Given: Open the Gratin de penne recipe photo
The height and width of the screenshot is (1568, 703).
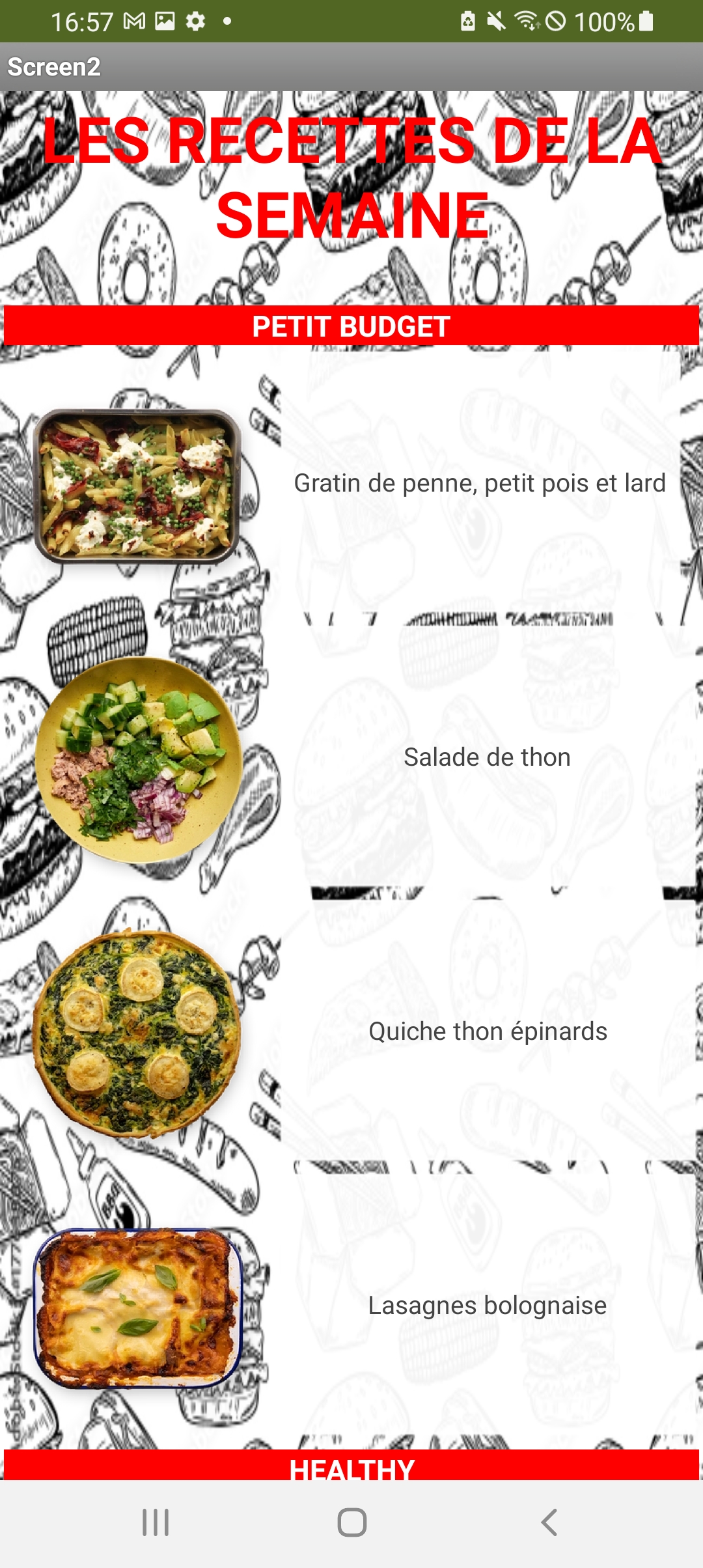Looking at the screenshot, I should pyautogui.click(x=137, y=486).
